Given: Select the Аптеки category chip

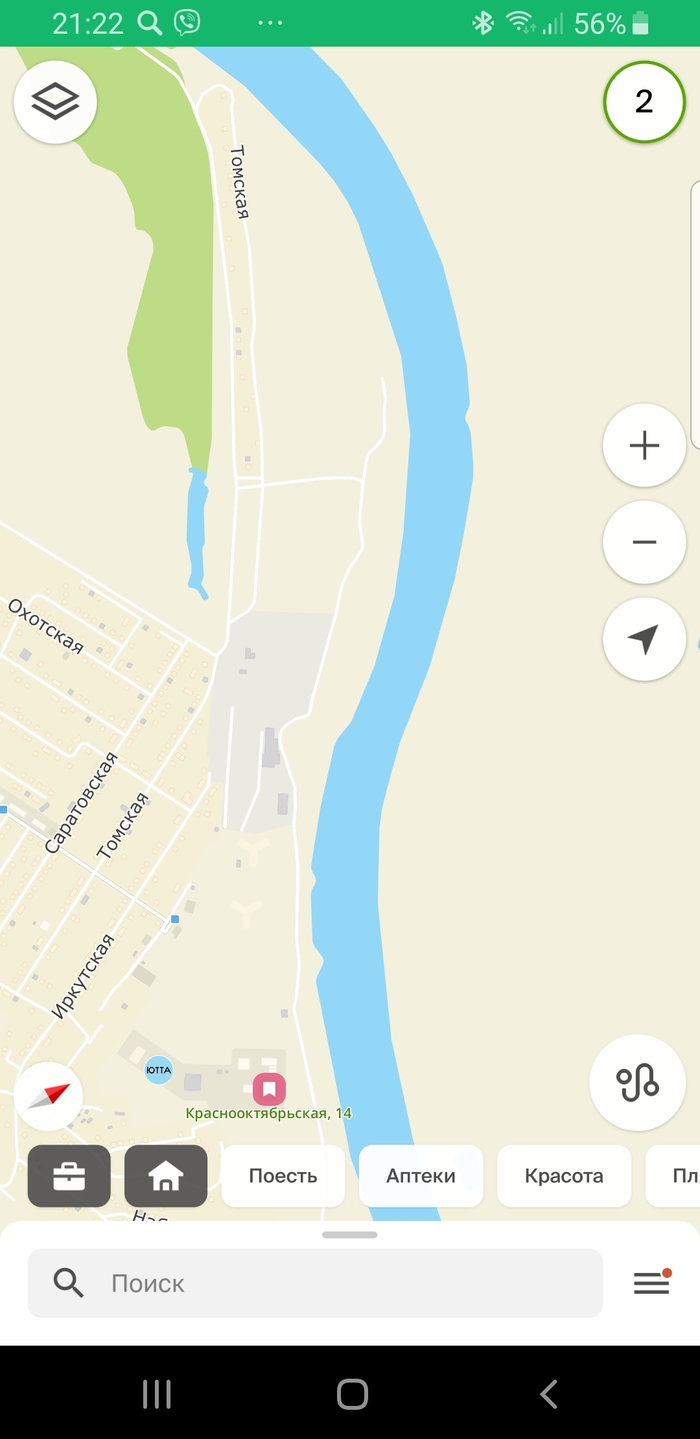Looking at the screenshot, I should pyautogui.click(x=421, y=1176).
